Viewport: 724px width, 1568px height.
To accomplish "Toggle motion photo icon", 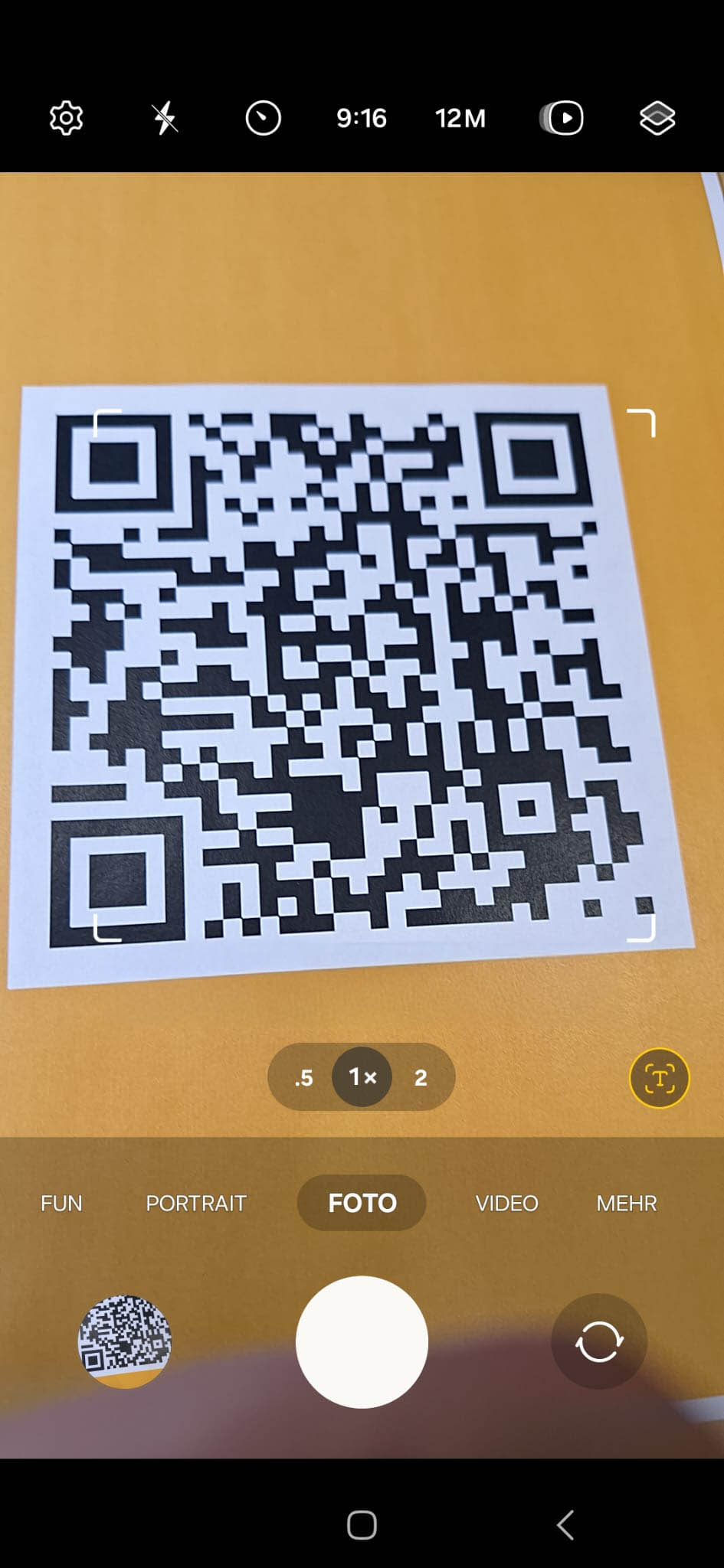I will pos(562,119).
